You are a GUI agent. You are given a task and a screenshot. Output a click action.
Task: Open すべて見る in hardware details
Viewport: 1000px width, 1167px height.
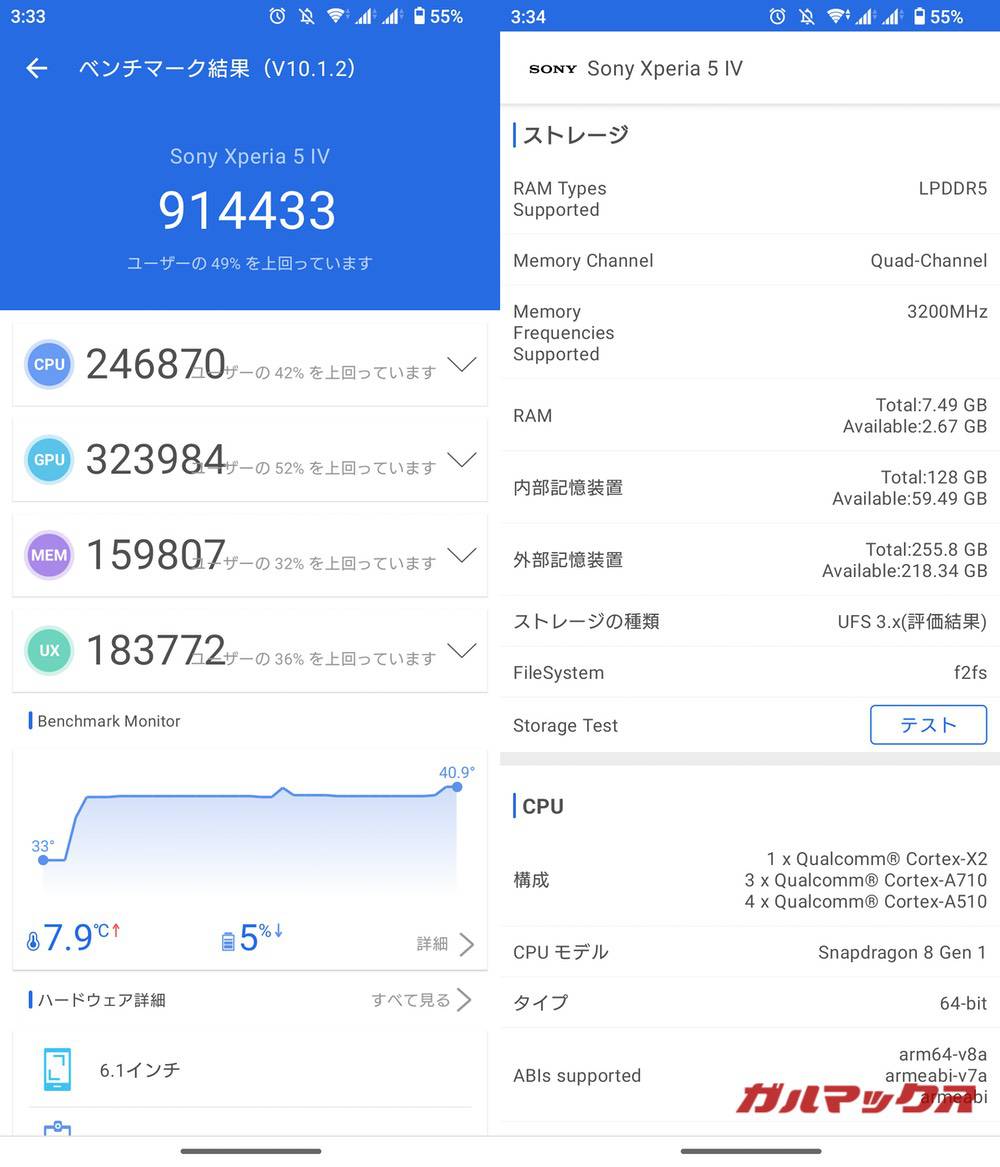[x=409, y=1000]
